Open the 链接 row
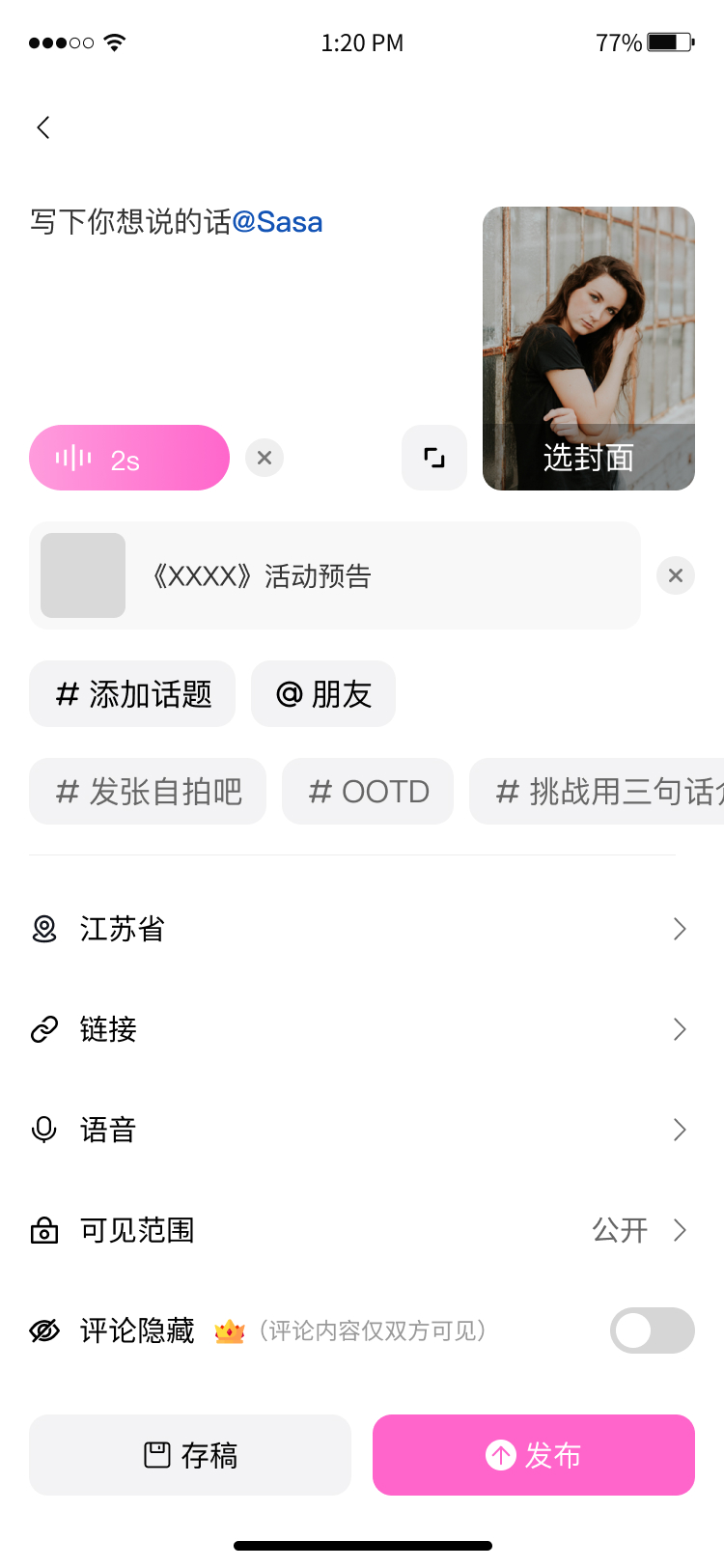This screenshot has width=724, height=1568. pyautogui.click(x=362, y=1029)
